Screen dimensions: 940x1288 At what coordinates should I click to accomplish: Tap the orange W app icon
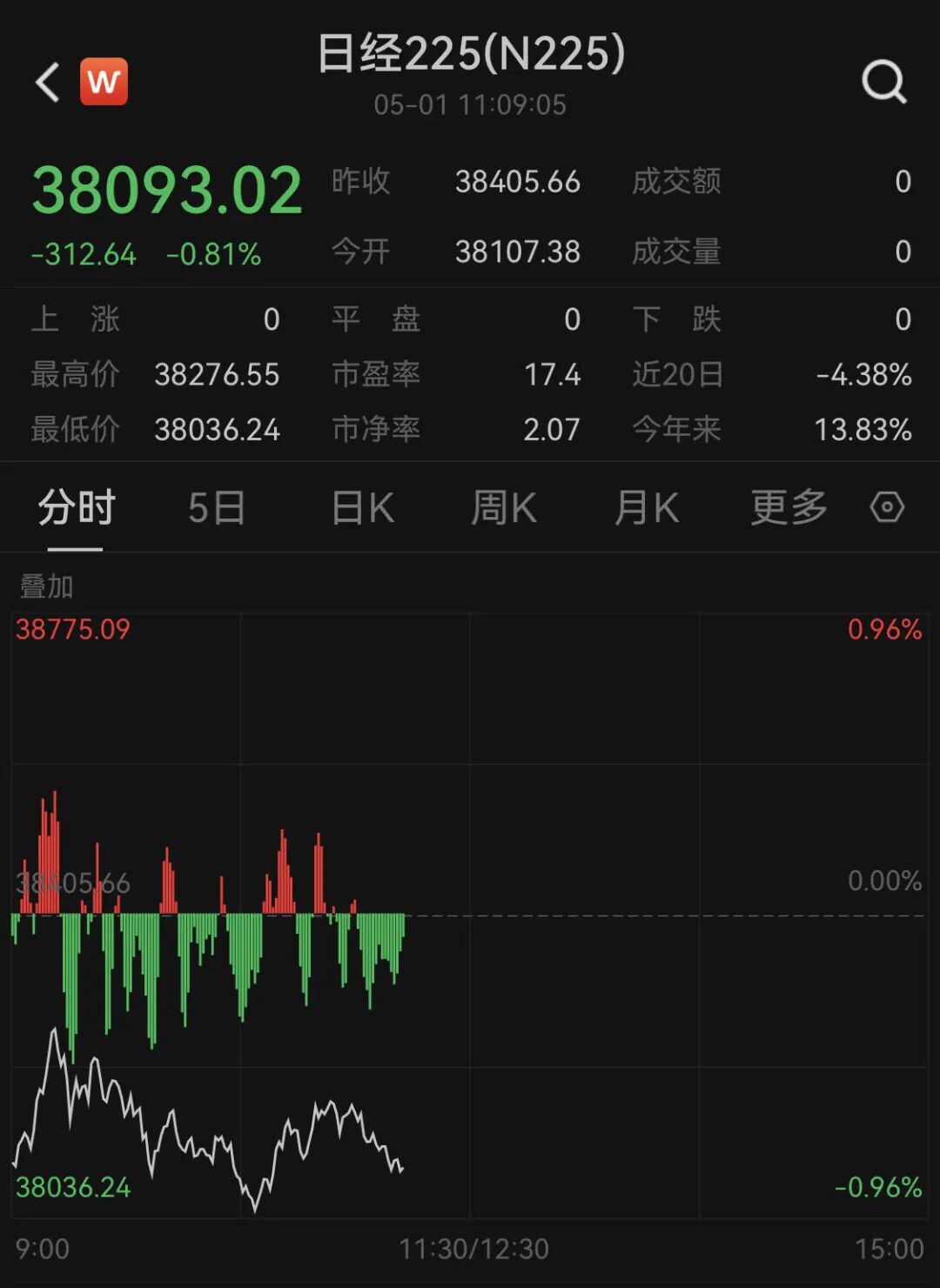[x=104, y=82]
